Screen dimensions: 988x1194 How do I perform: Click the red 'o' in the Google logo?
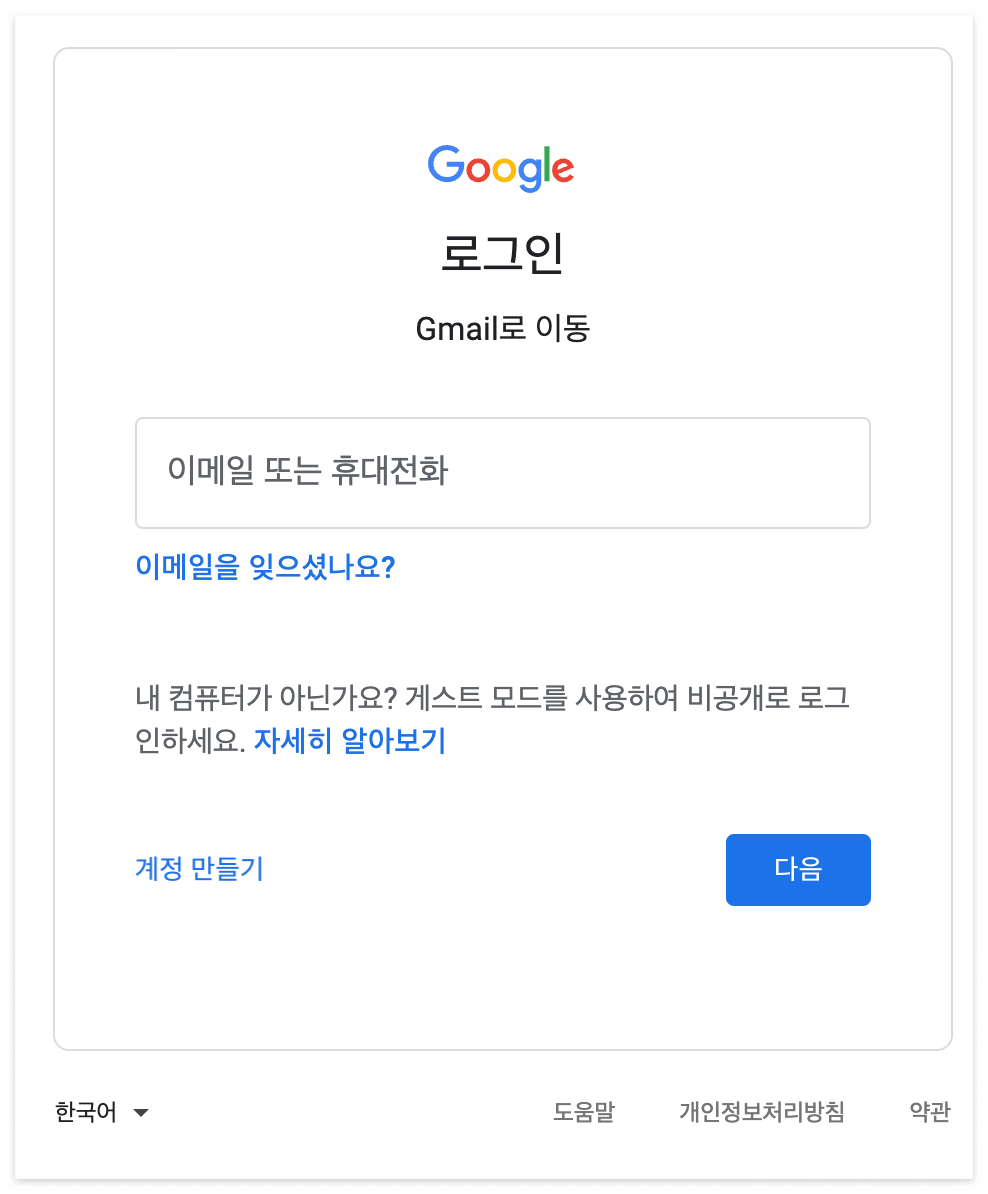(477, 170)
